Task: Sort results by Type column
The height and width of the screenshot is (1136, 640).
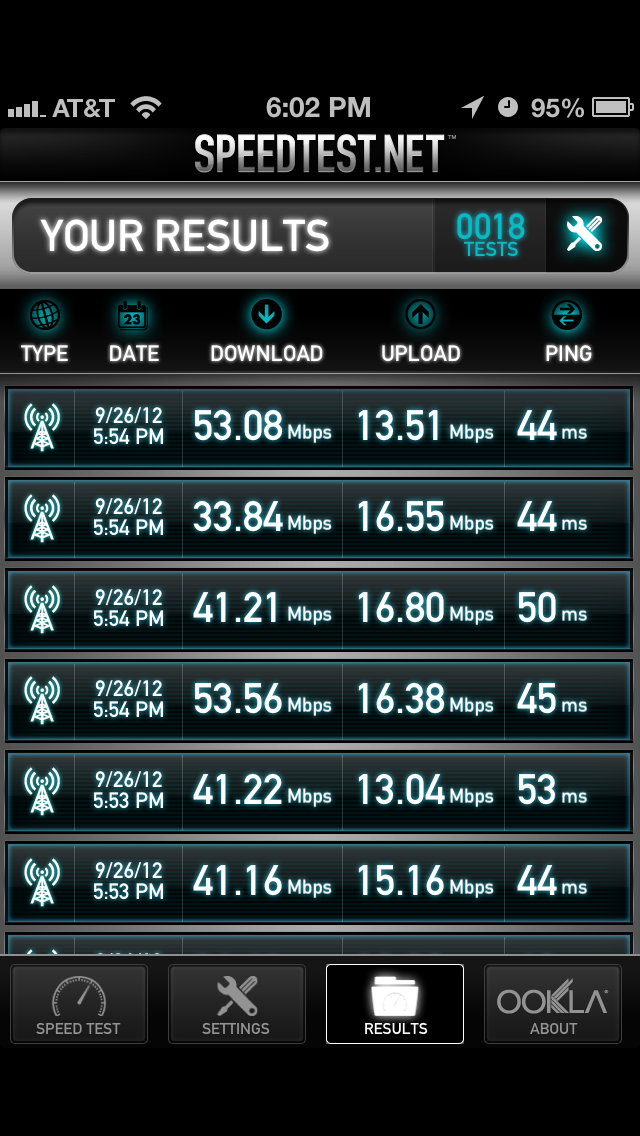Action: pyautogui.click(x=44, y=333)
